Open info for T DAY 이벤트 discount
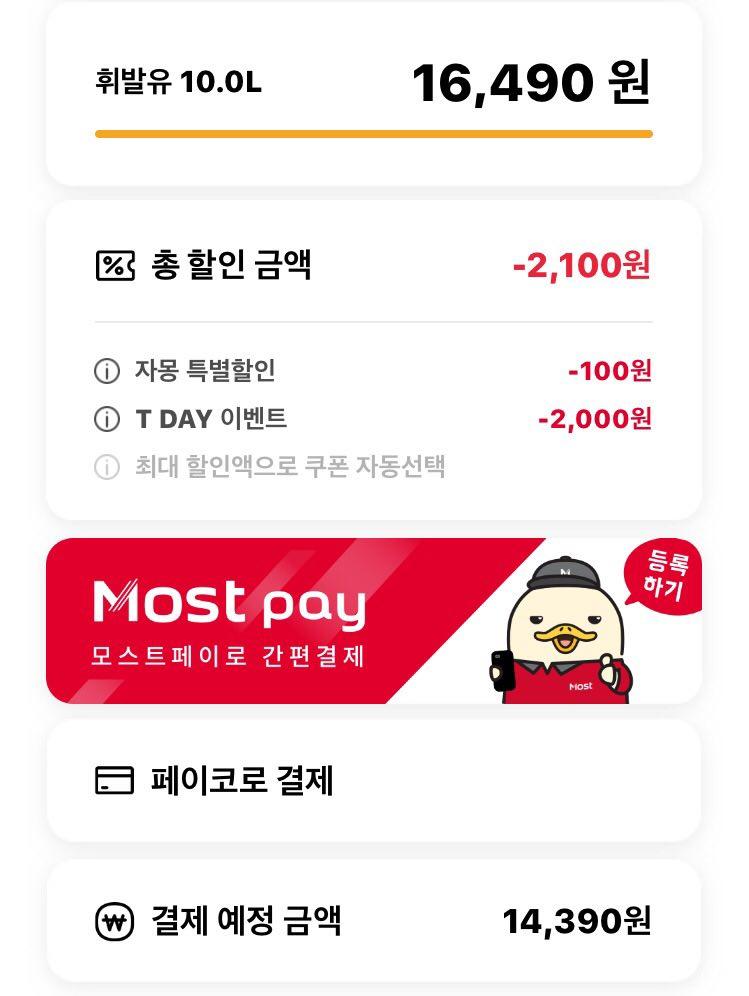 click(107, 419)
